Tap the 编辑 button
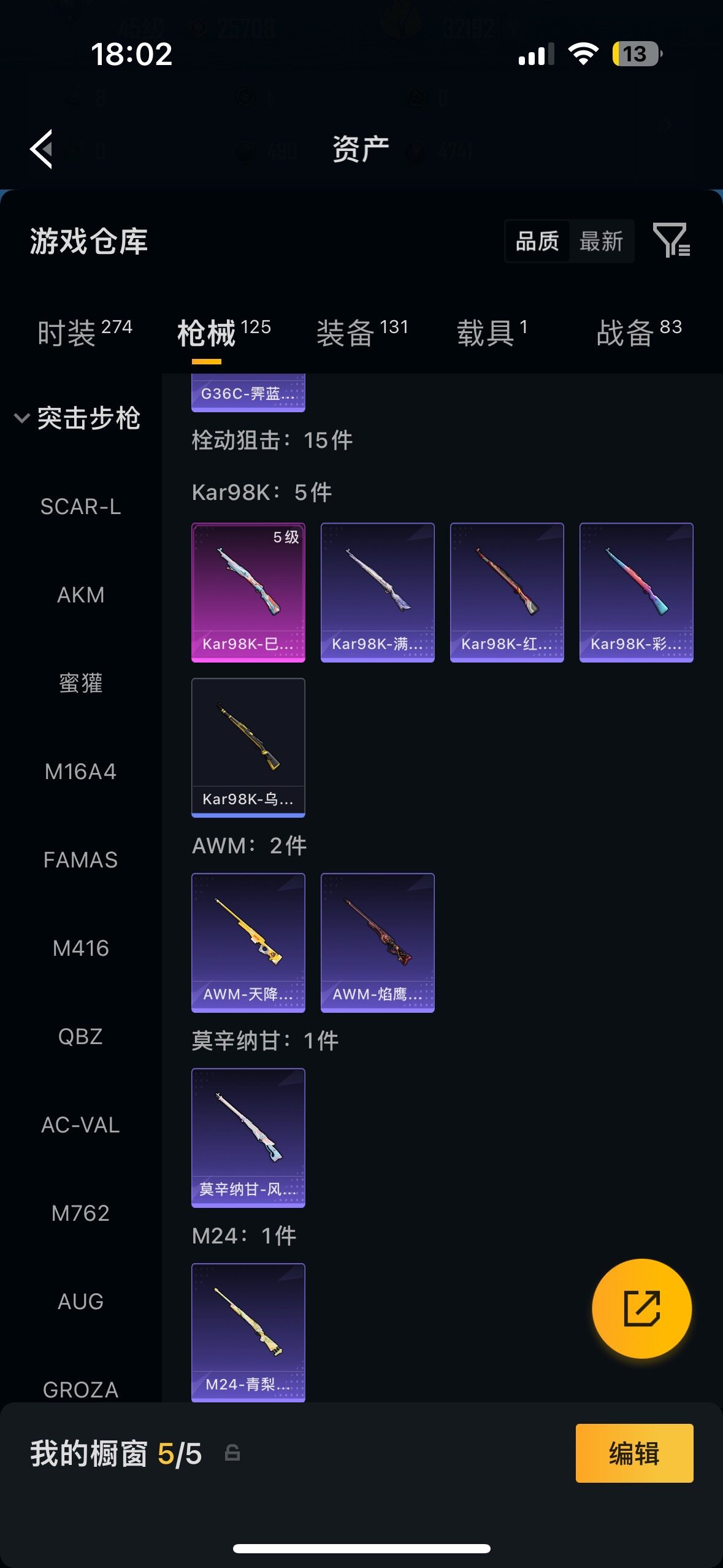This screenshot has height=1568, width=723. tap(634, 1453)
